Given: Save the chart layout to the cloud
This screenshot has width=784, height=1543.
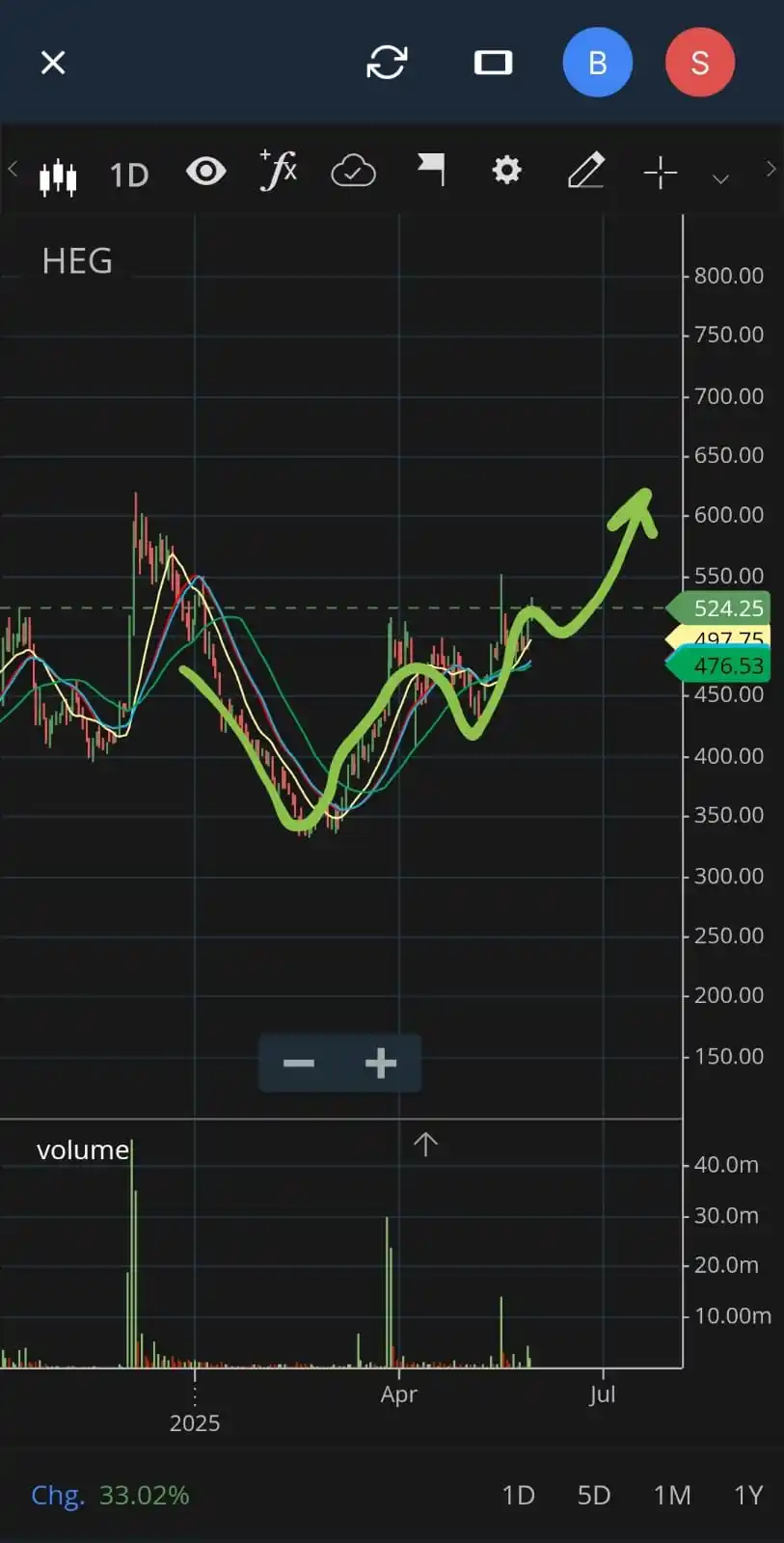Looking at the screenshot, I should (x=353, y=173).
